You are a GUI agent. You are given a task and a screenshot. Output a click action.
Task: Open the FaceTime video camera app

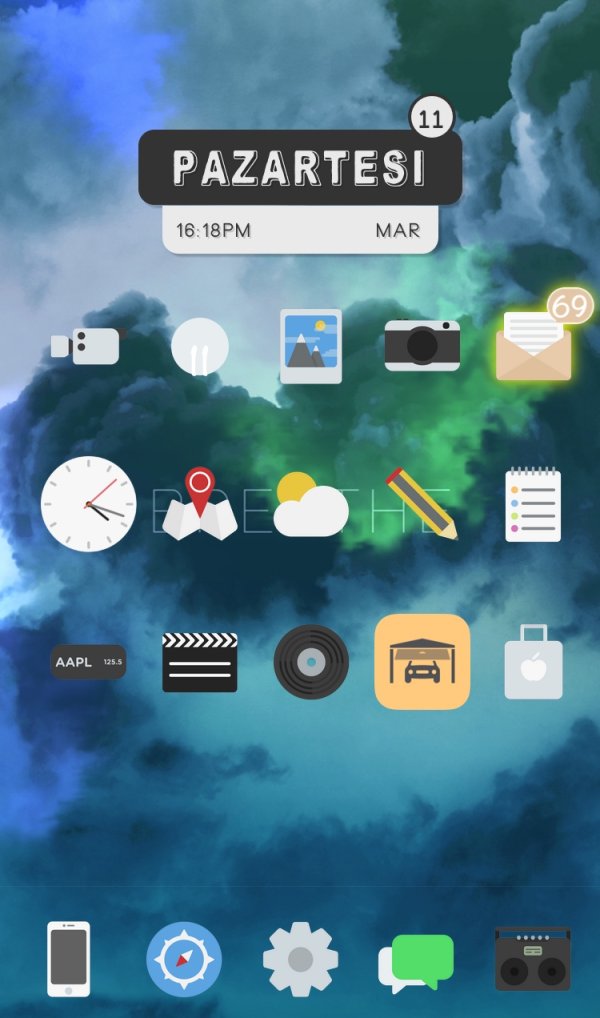point(86,346)
